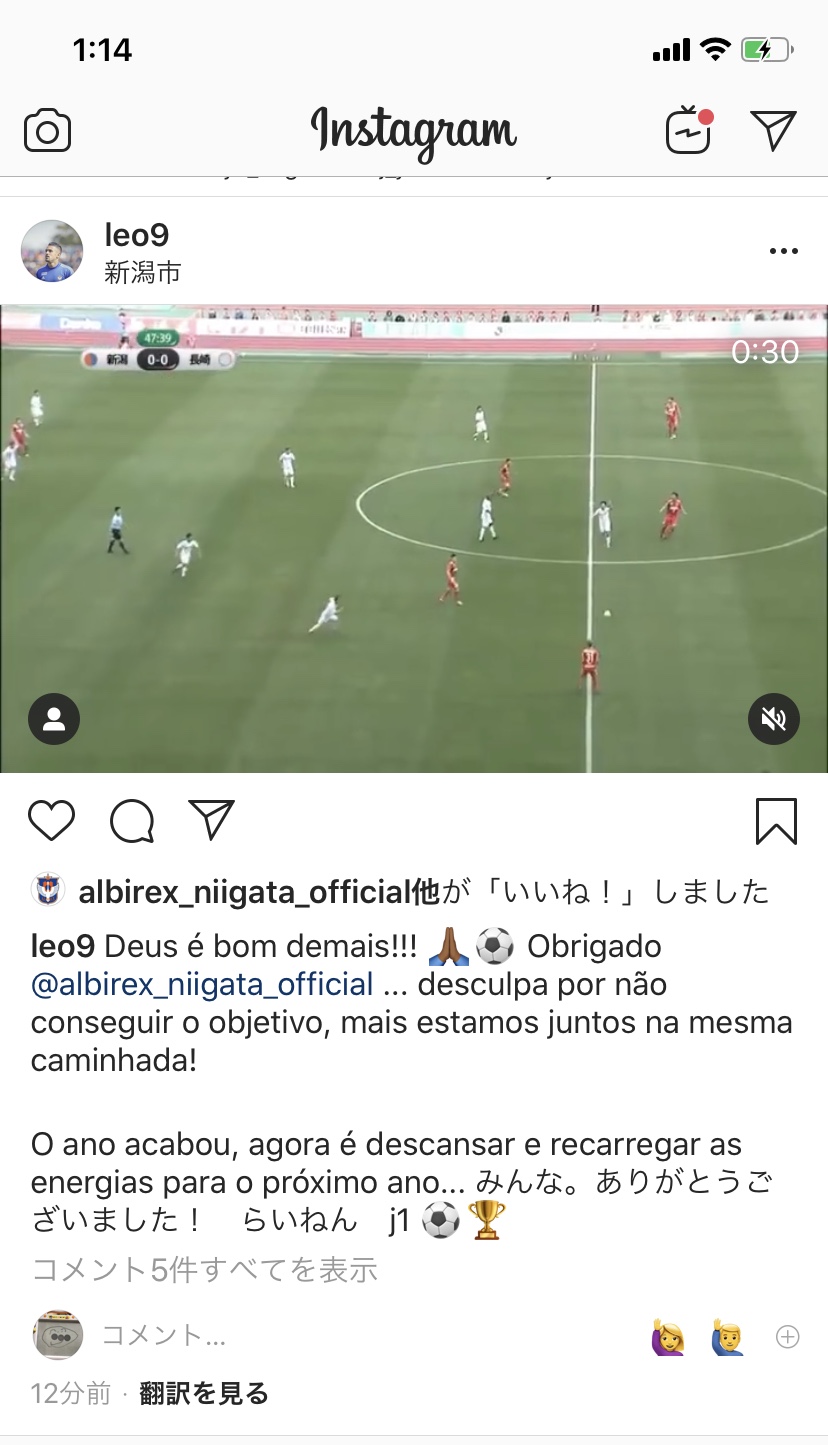Open leo9's profile picture
The image size is (828, 1445).
click(x=52, y=251)
